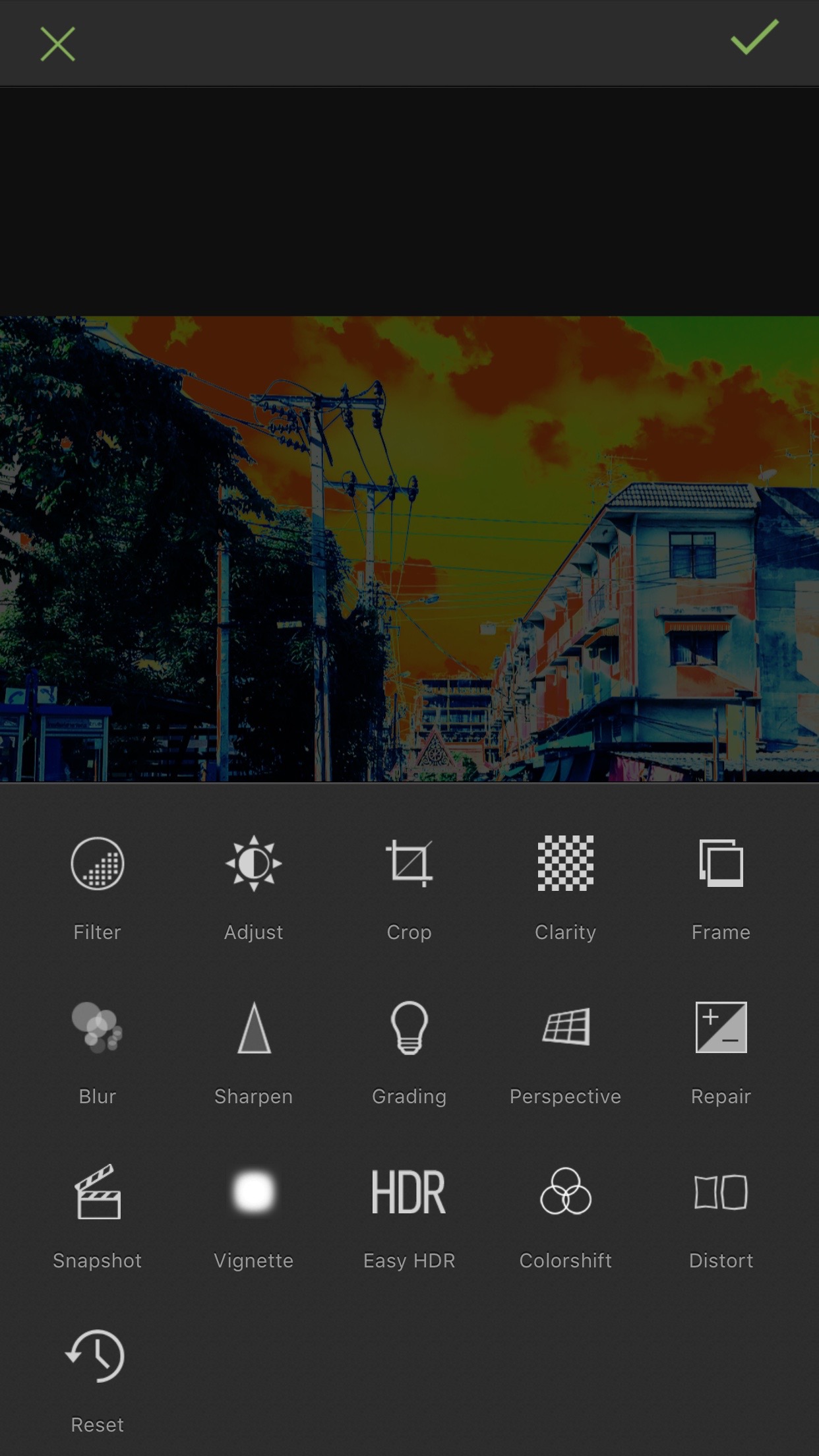Confirm edits with the green checkmark
This screenshot has width=819, height=1456.
[x=754, y=38]
